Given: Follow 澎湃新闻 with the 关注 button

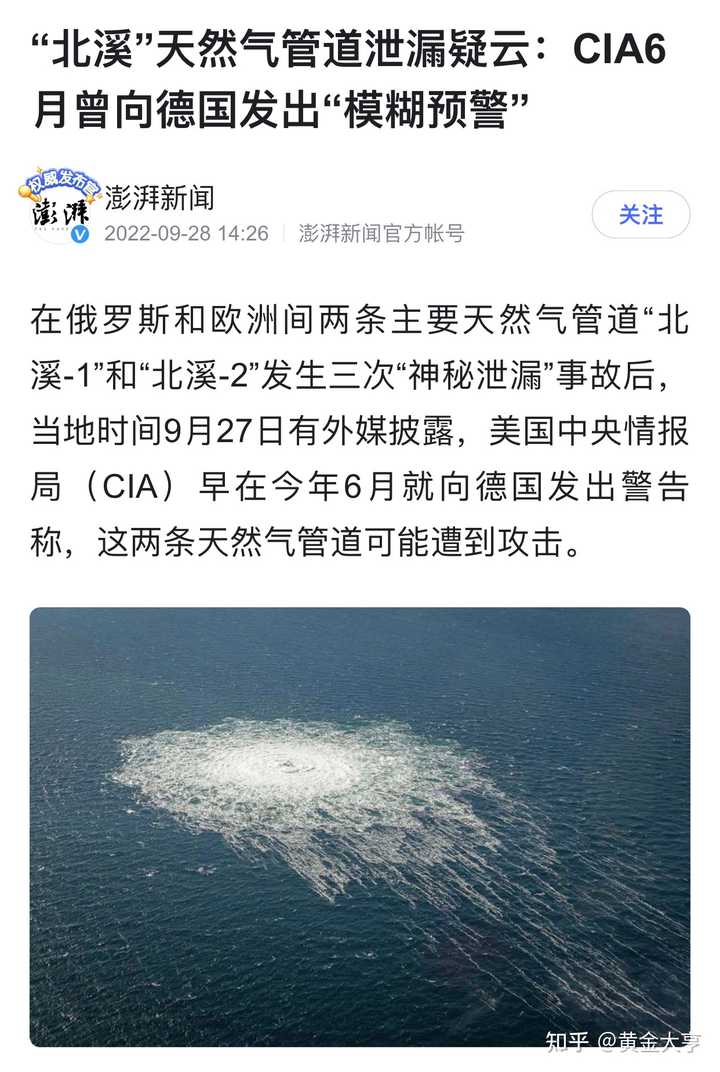Looking at the screenshot, I should point(640,215).
